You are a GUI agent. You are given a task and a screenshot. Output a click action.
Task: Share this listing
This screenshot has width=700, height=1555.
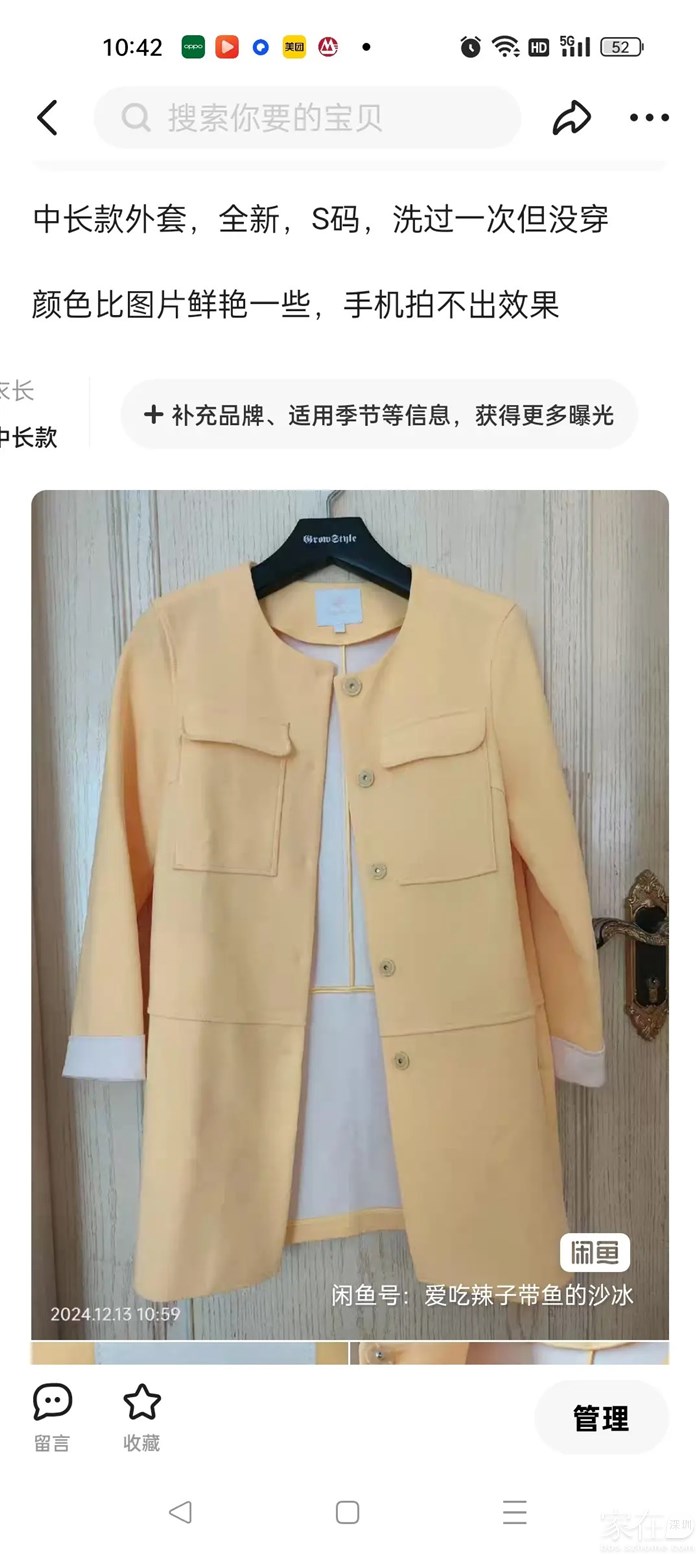click(x=571, y=118)
